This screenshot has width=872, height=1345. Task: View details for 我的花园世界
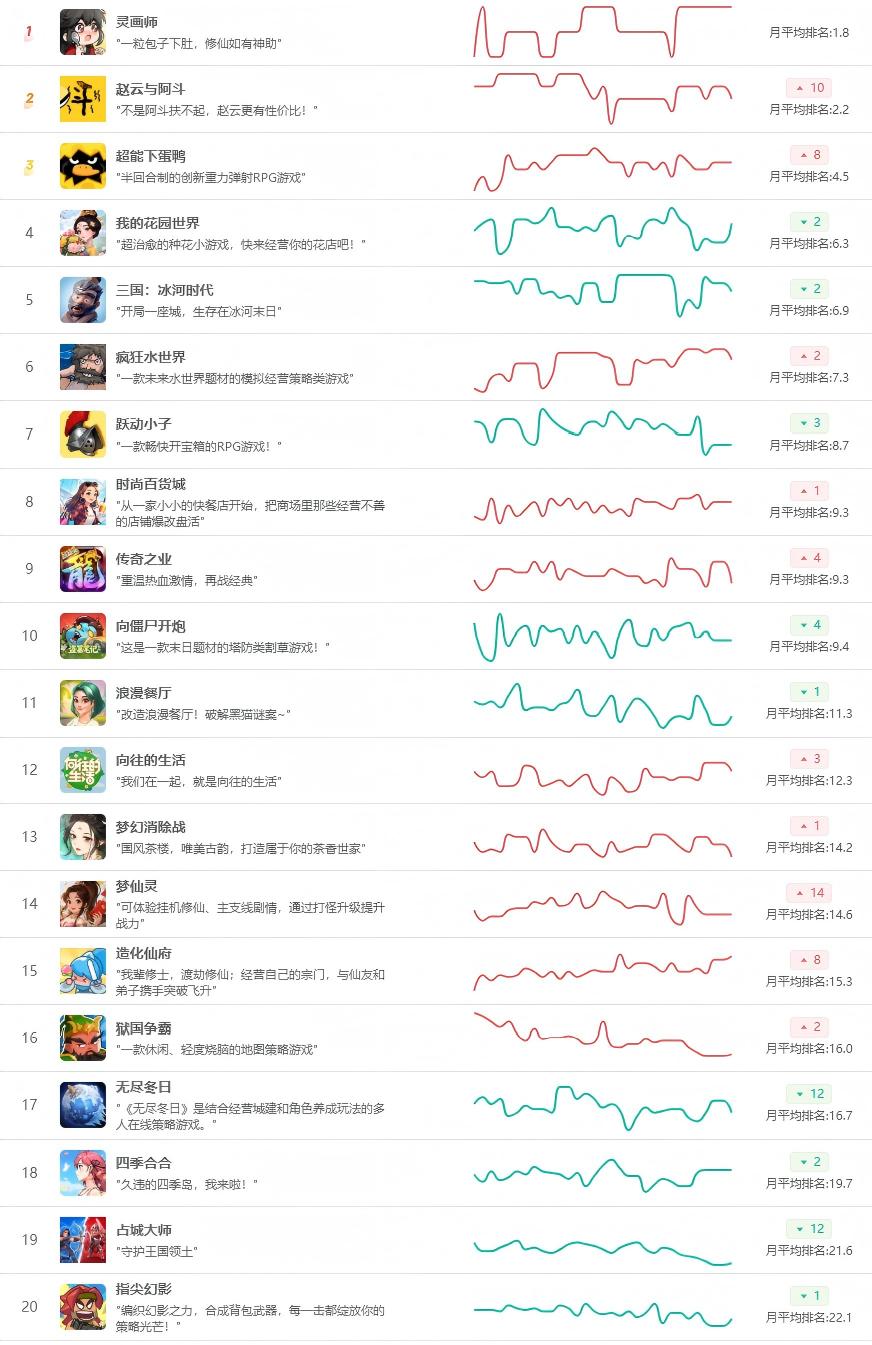(436, 233)
